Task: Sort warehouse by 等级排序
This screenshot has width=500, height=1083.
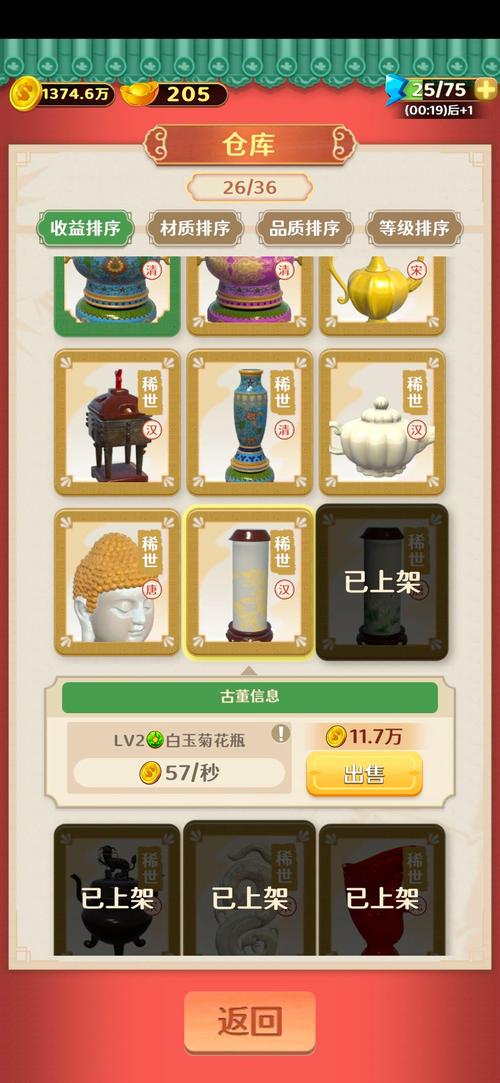Action: 414,229
